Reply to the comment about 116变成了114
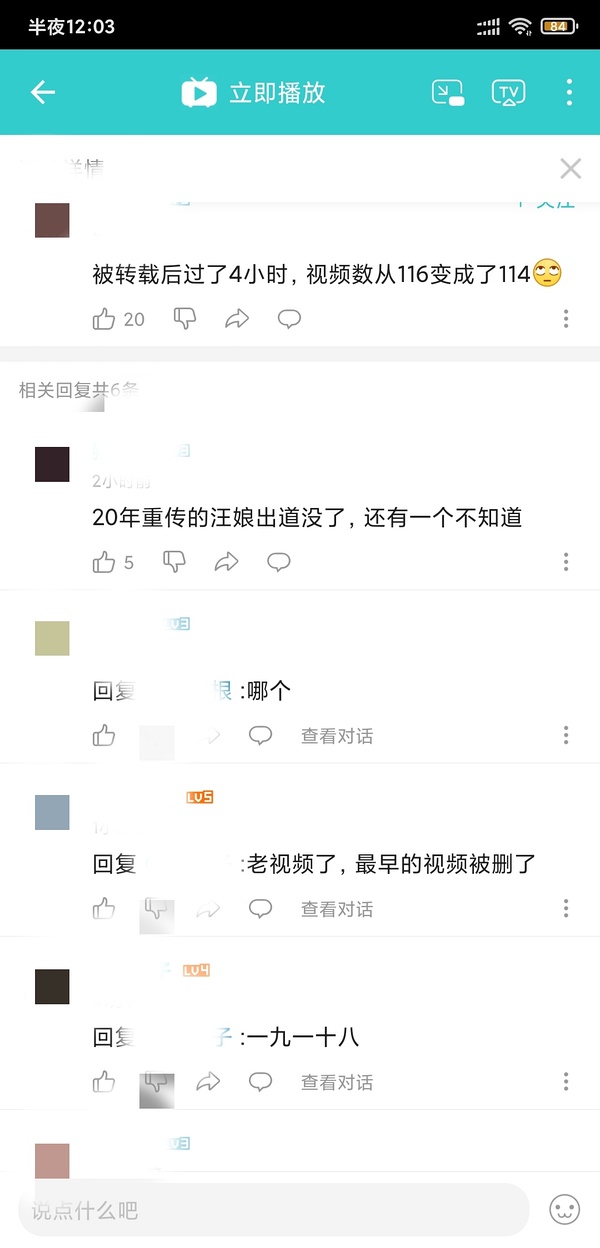 [289, 319]
